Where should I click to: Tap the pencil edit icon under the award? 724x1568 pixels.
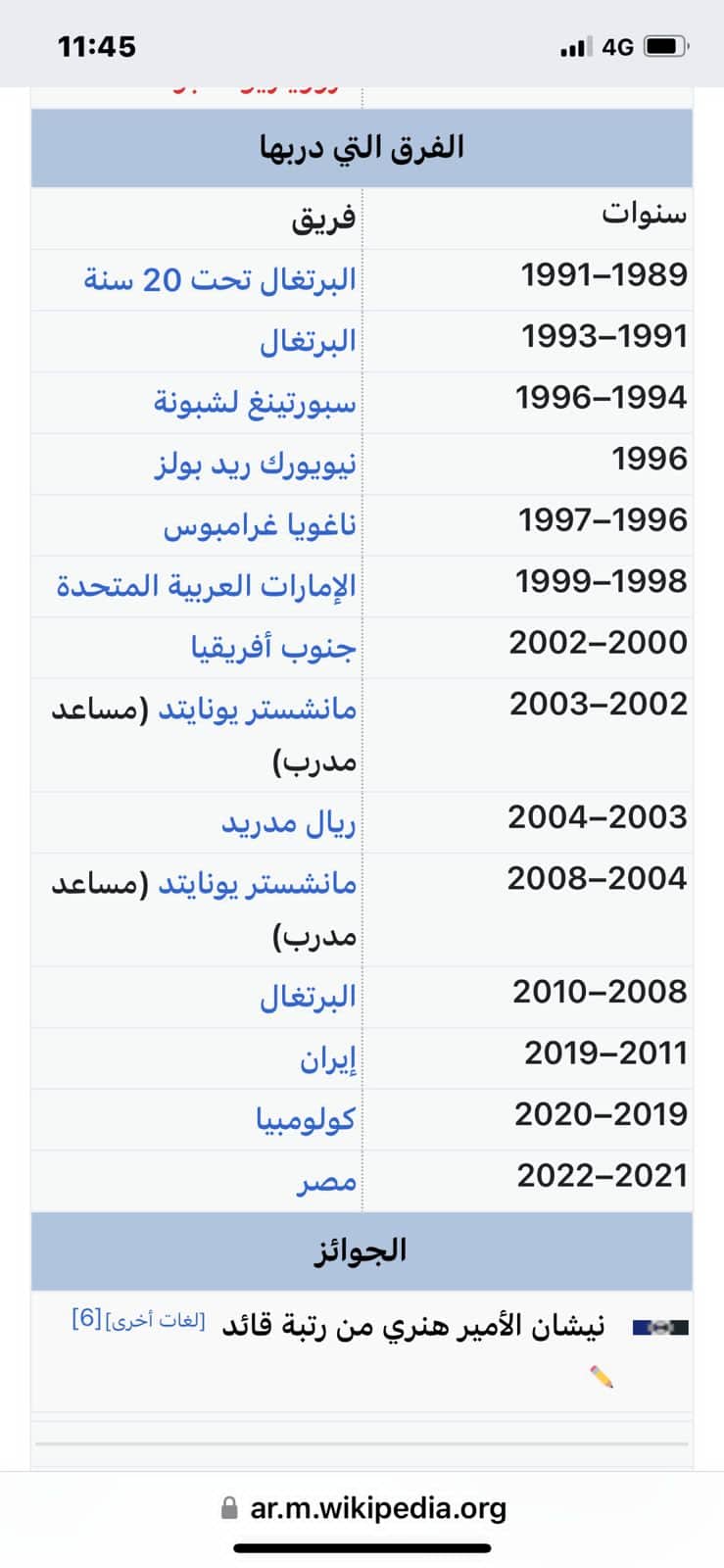(x=602, y=1377)
